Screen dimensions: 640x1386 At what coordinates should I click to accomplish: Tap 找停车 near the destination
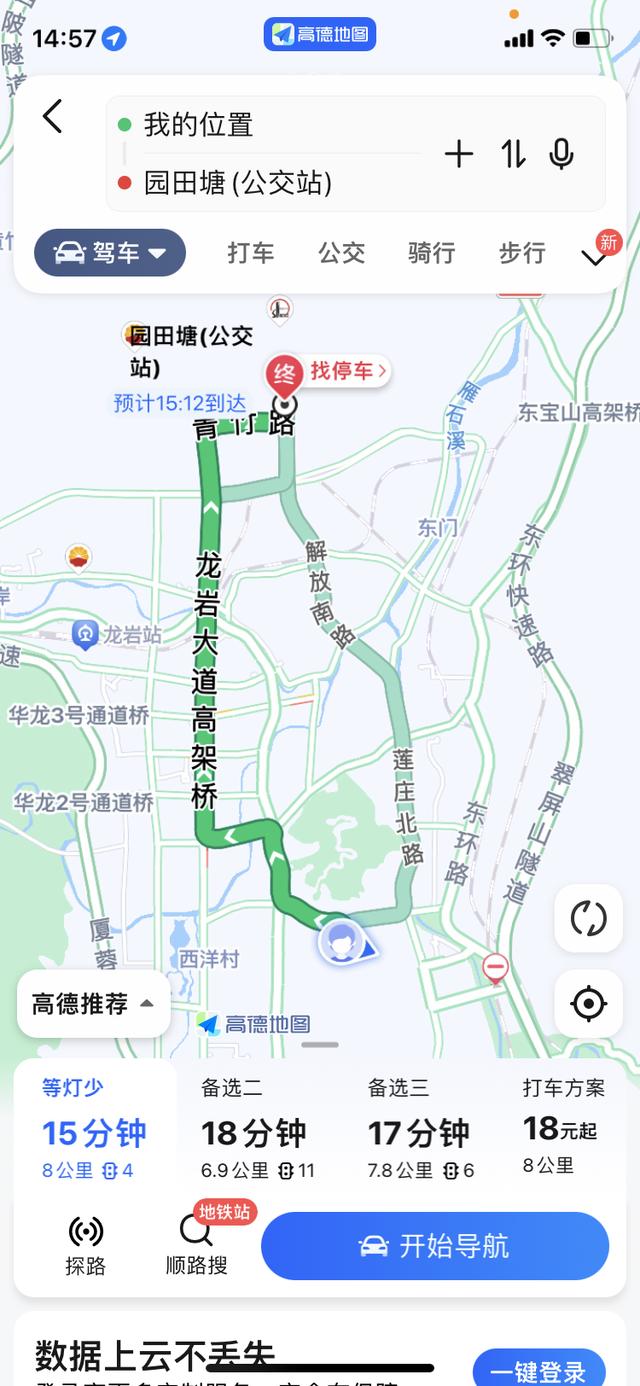[x=346, y=371]
